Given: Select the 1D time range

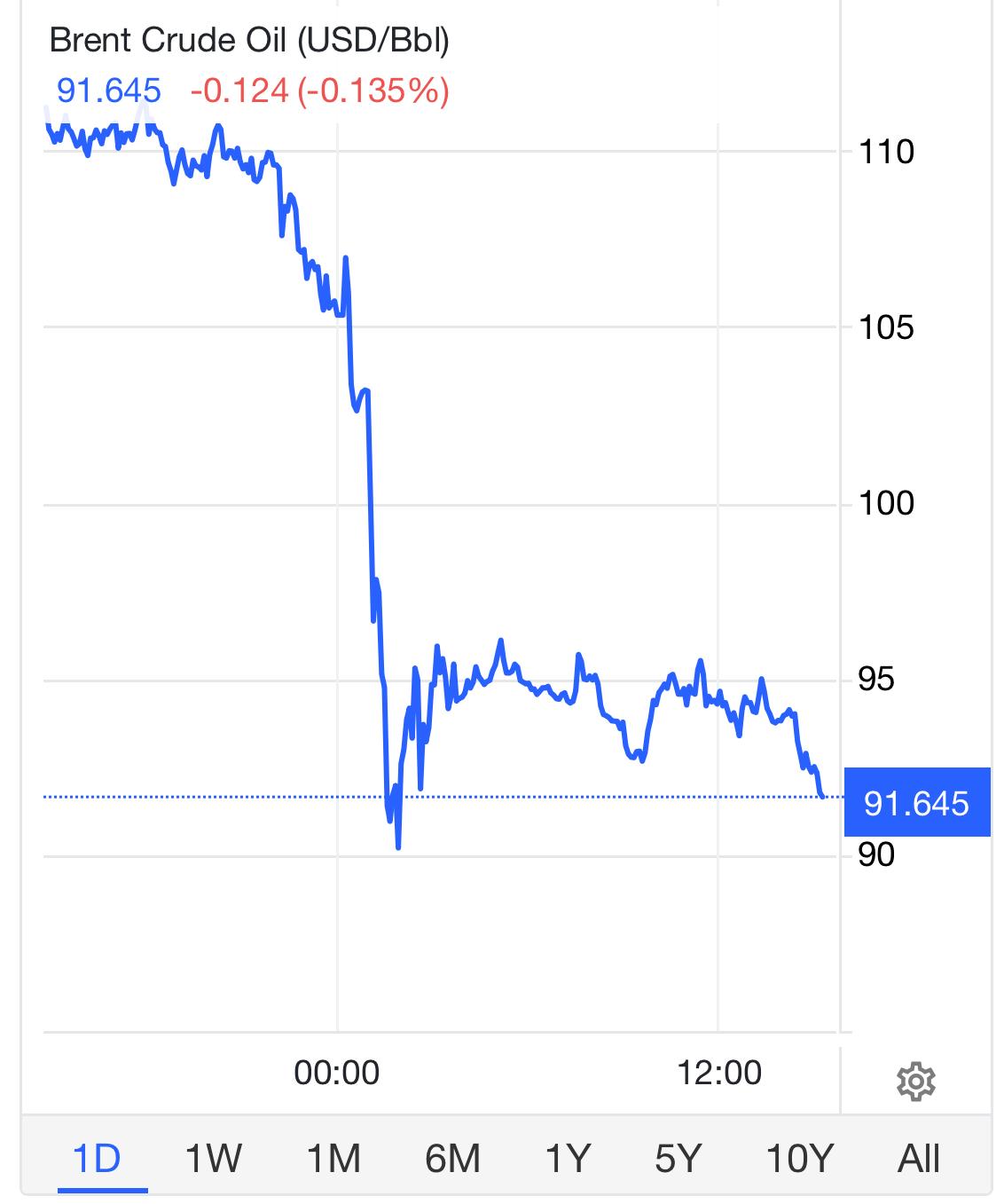Looking at the screenshot, I should coord(97,1158).
